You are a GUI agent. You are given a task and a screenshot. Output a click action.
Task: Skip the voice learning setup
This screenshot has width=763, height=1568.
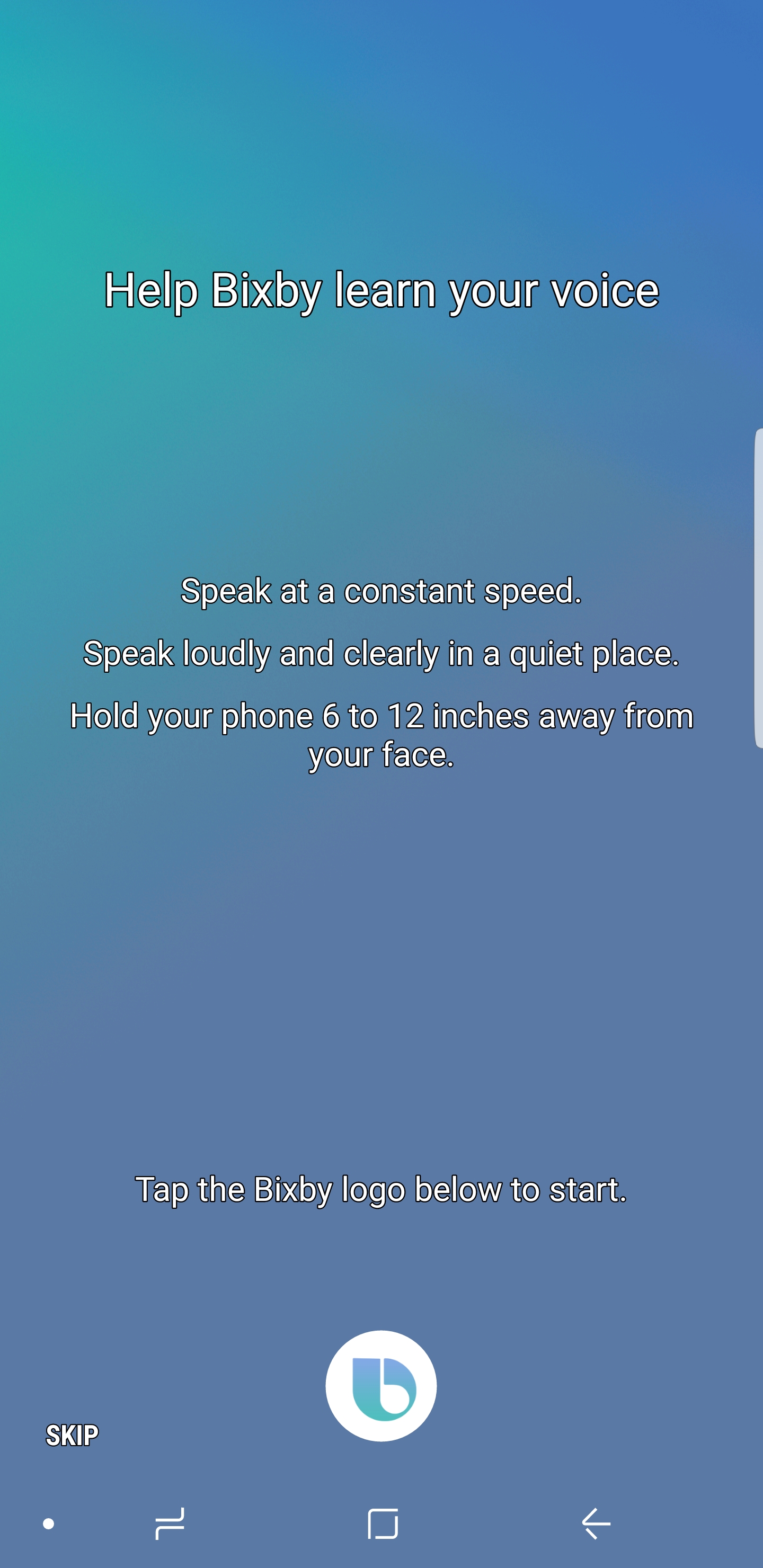click(x=72, y=1436)
